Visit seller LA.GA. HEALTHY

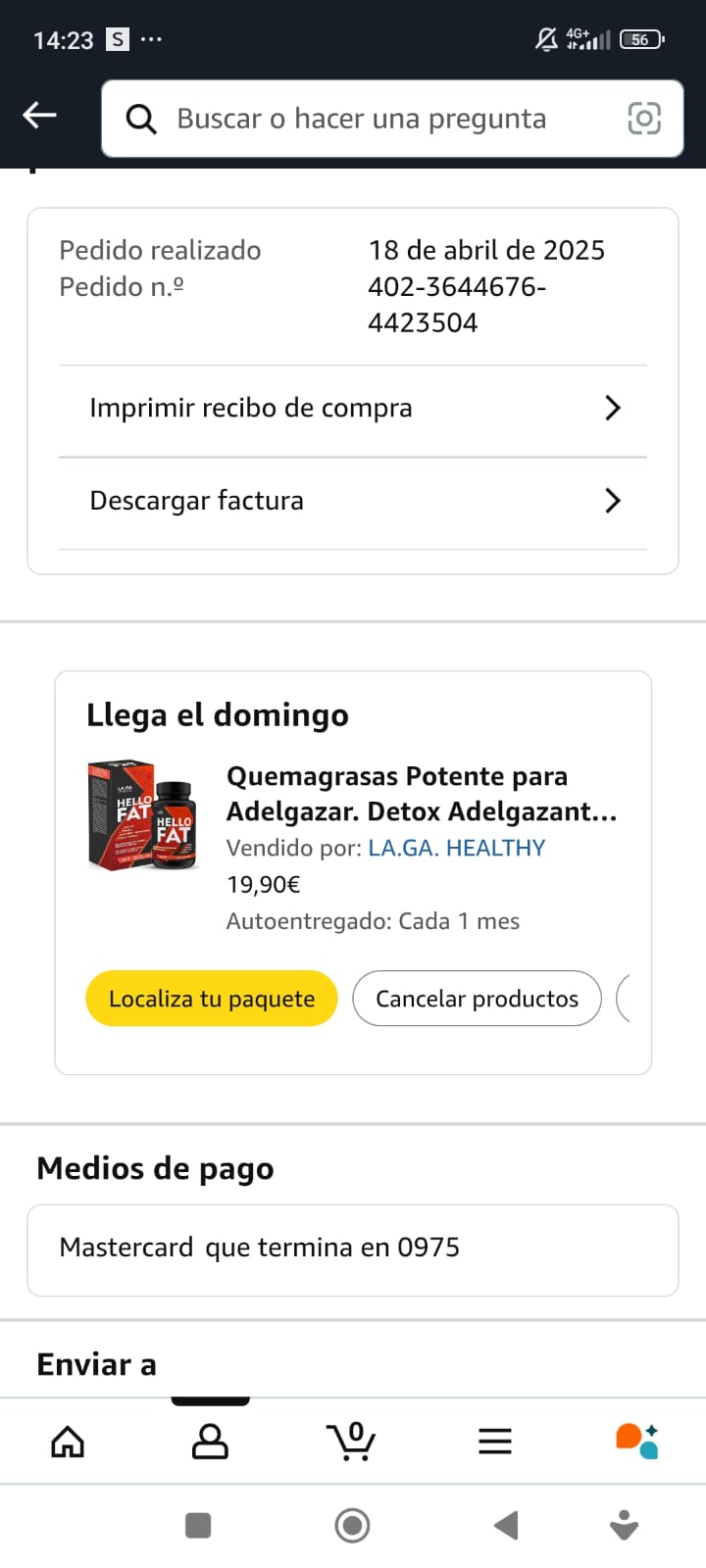(x=456, y=849)
